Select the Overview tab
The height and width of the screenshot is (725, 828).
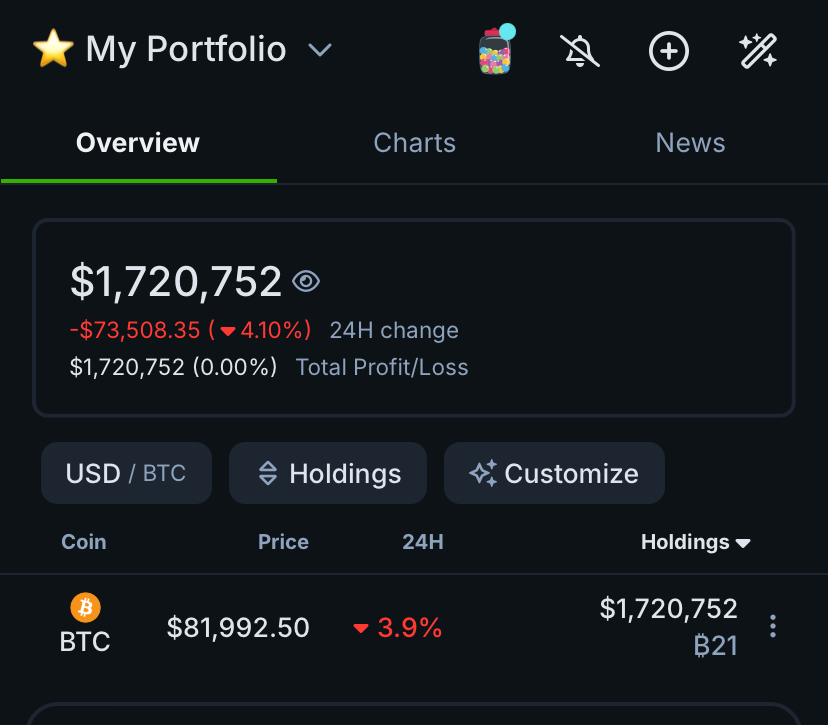pos(138,143)
